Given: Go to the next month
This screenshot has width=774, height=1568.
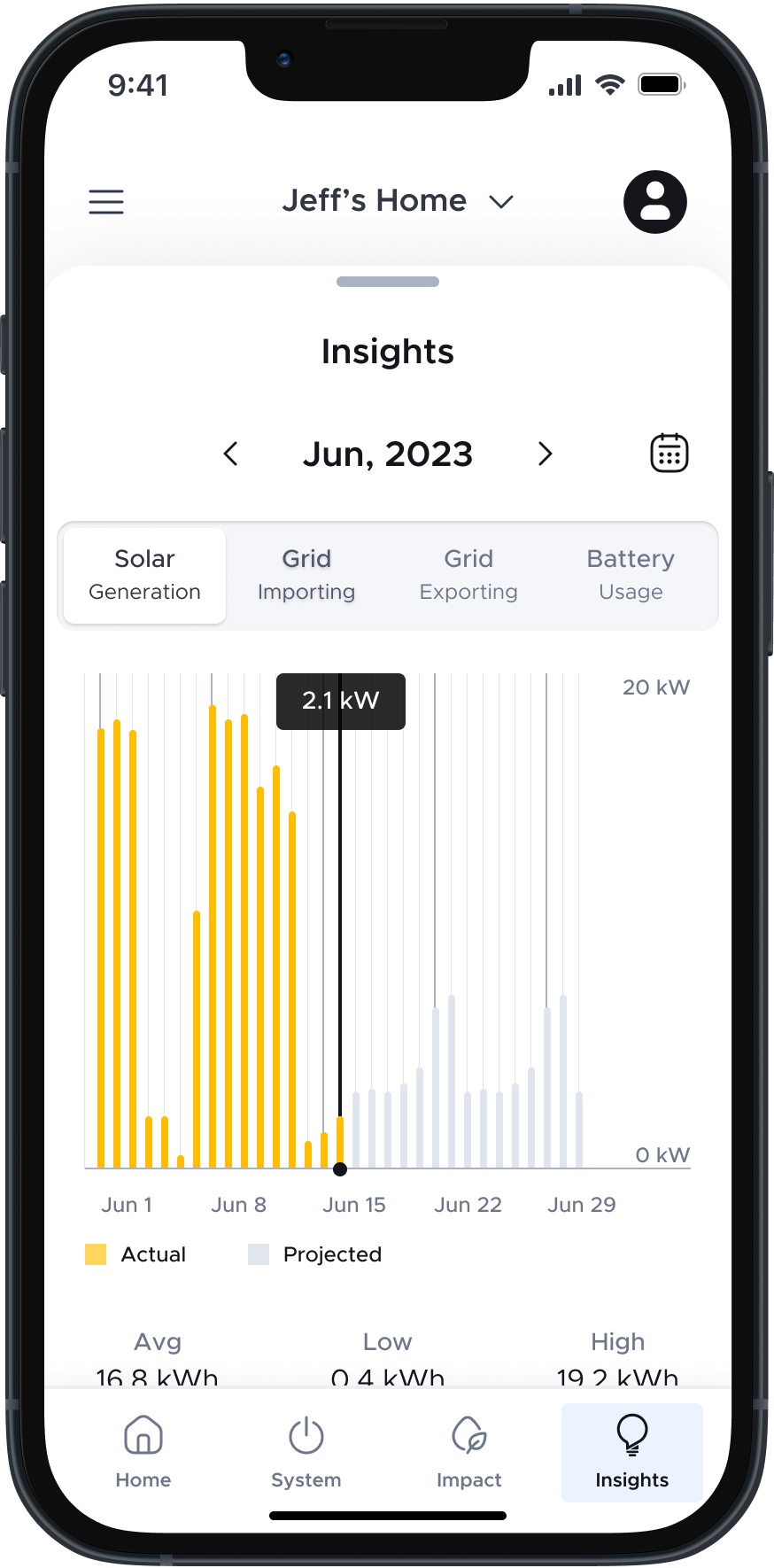Looking at the screenshot, I should pyautogui.click(x=545, y=454).
